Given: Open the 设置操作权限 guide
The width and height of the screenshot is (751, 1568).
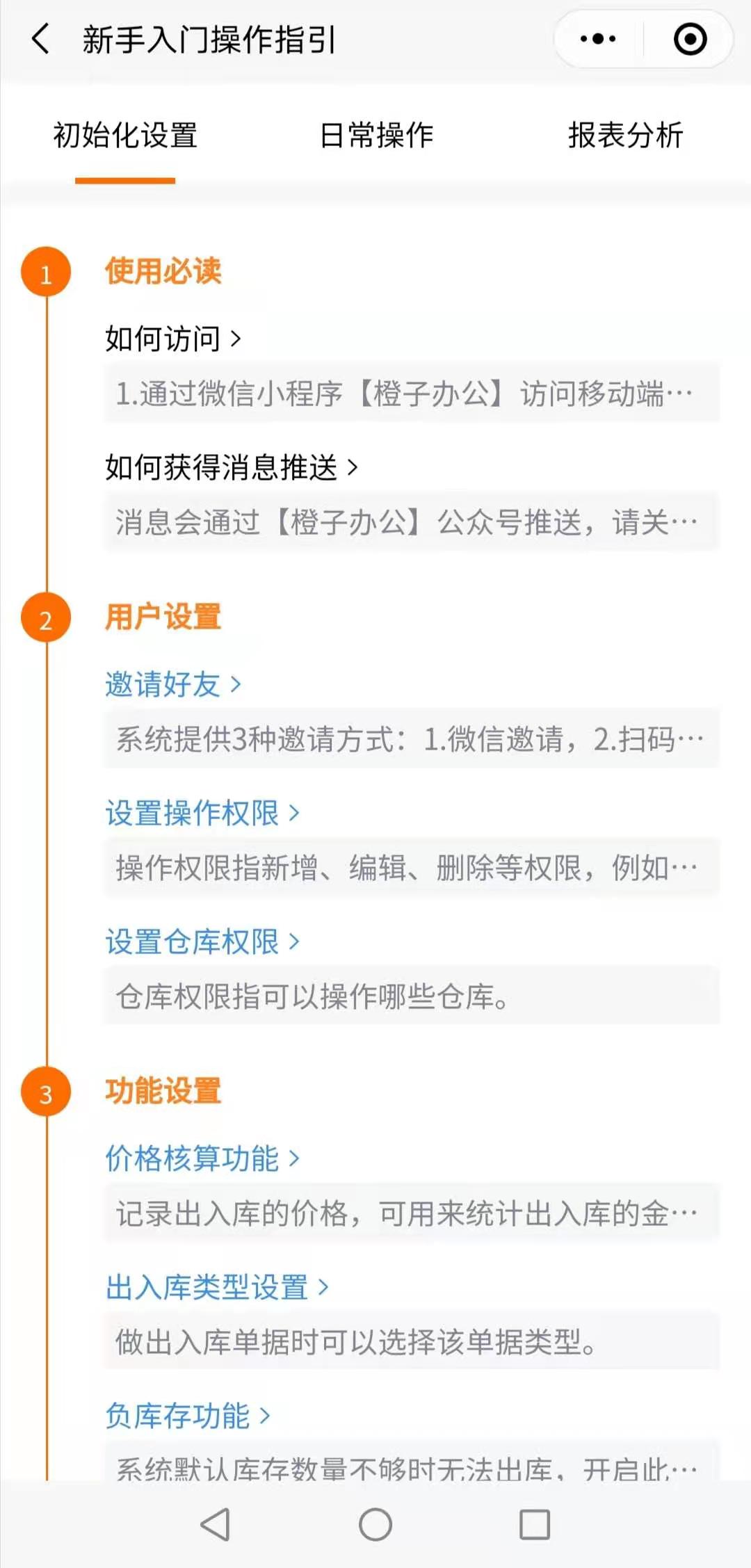Looking at the screenshot, I should point(202,813).
